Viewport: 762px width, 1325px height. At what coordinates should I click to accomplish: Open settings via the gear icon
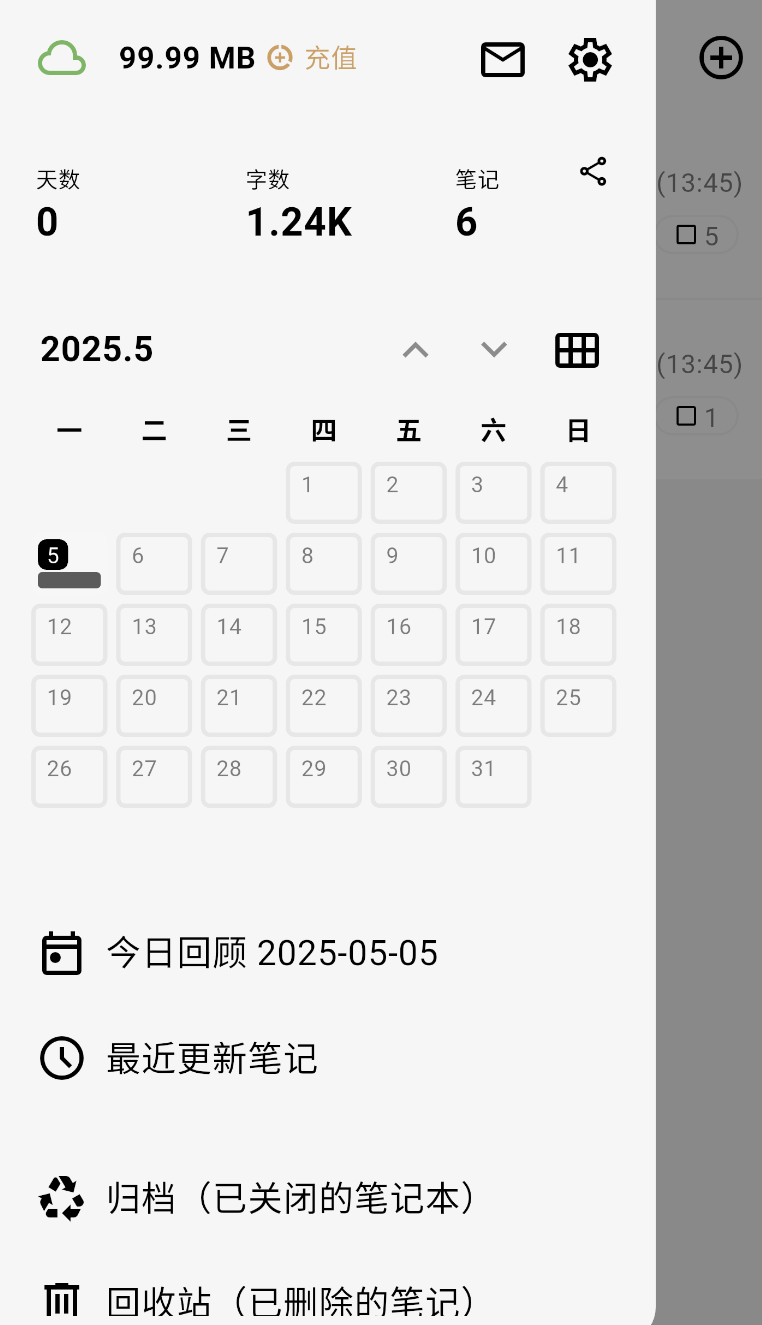tap(590, 60)
